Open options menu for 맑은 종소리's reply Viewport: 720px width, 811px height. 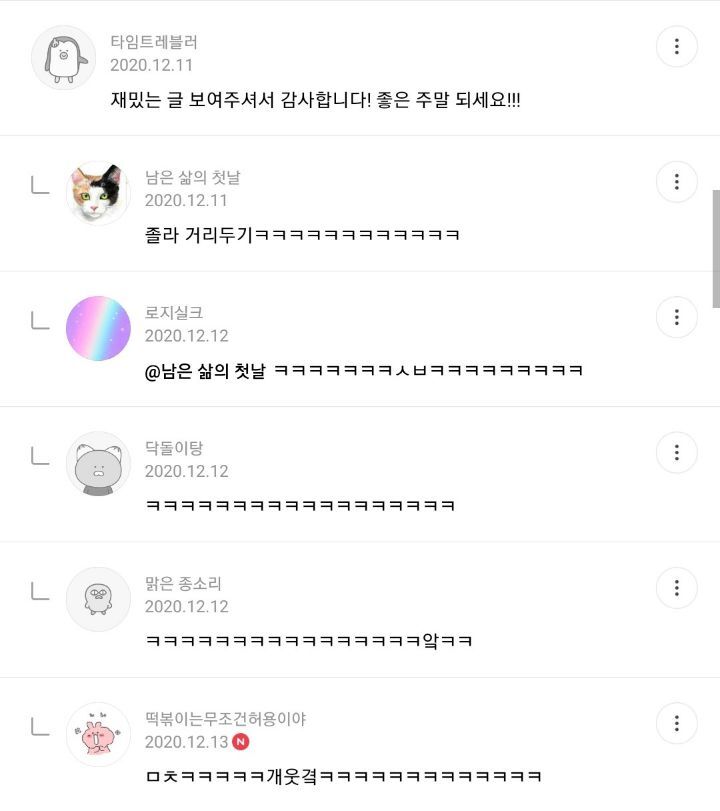(677, 587)
